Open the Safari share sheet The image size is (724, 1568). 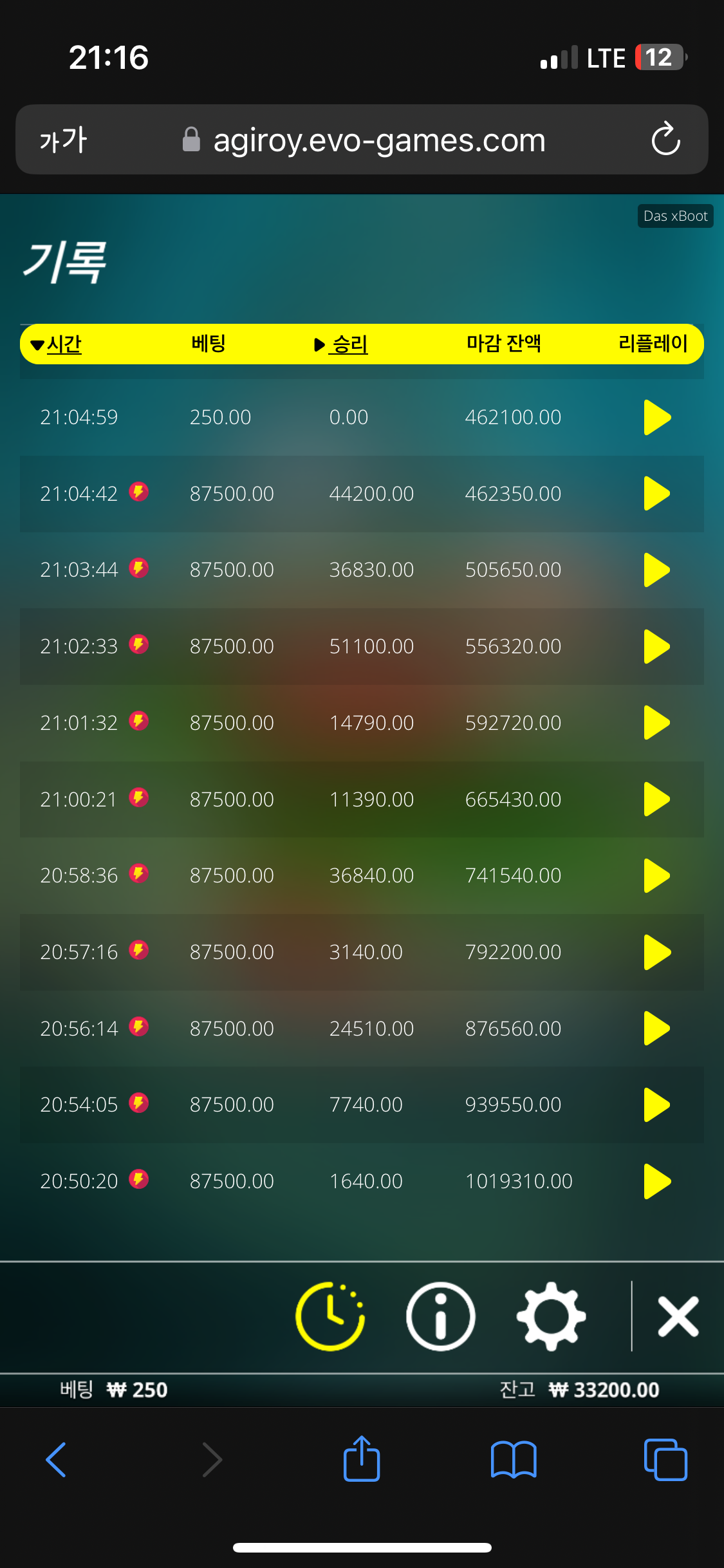[362, 1458]
